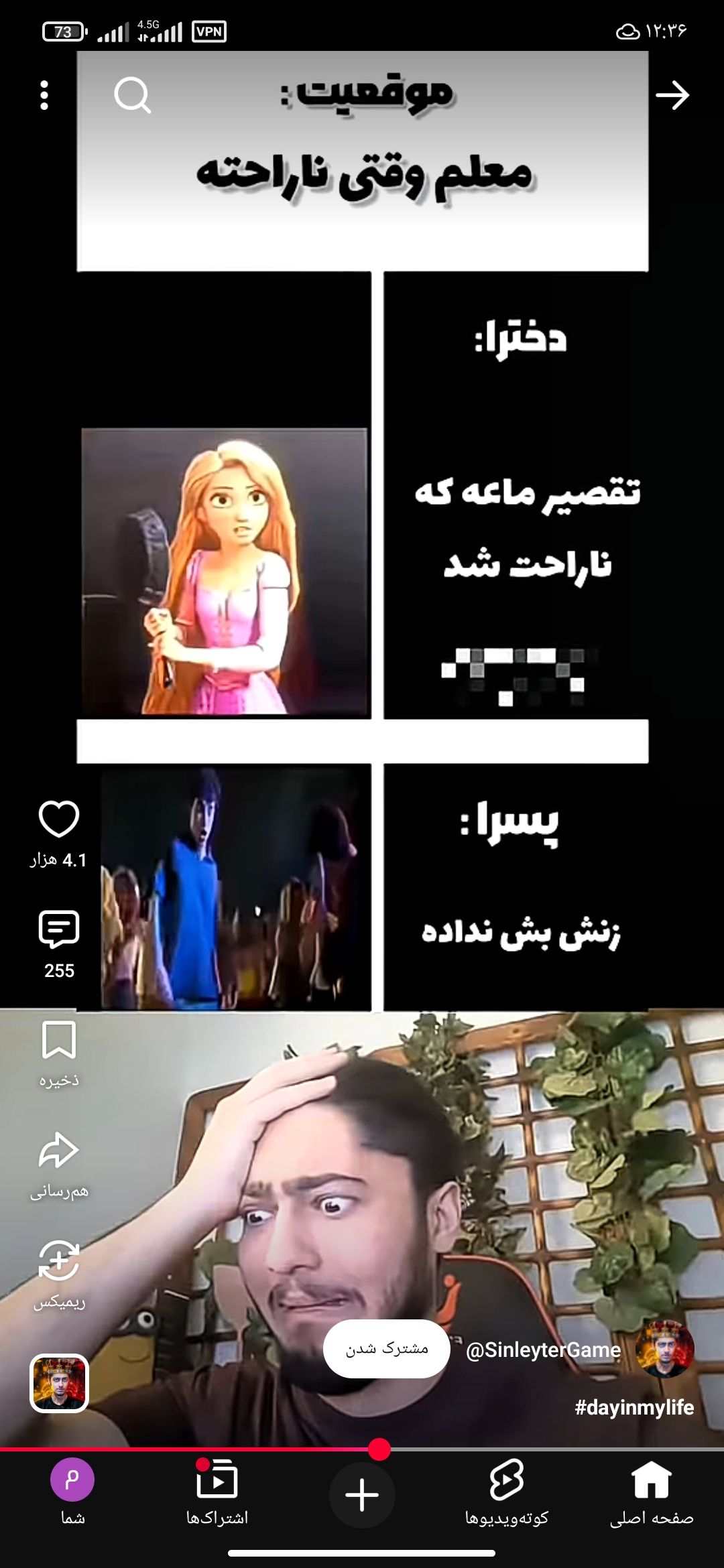The width and height of the screenshot is (724, 1568).
Task: Open search with the magnifier icon
Action: point(133,95)
